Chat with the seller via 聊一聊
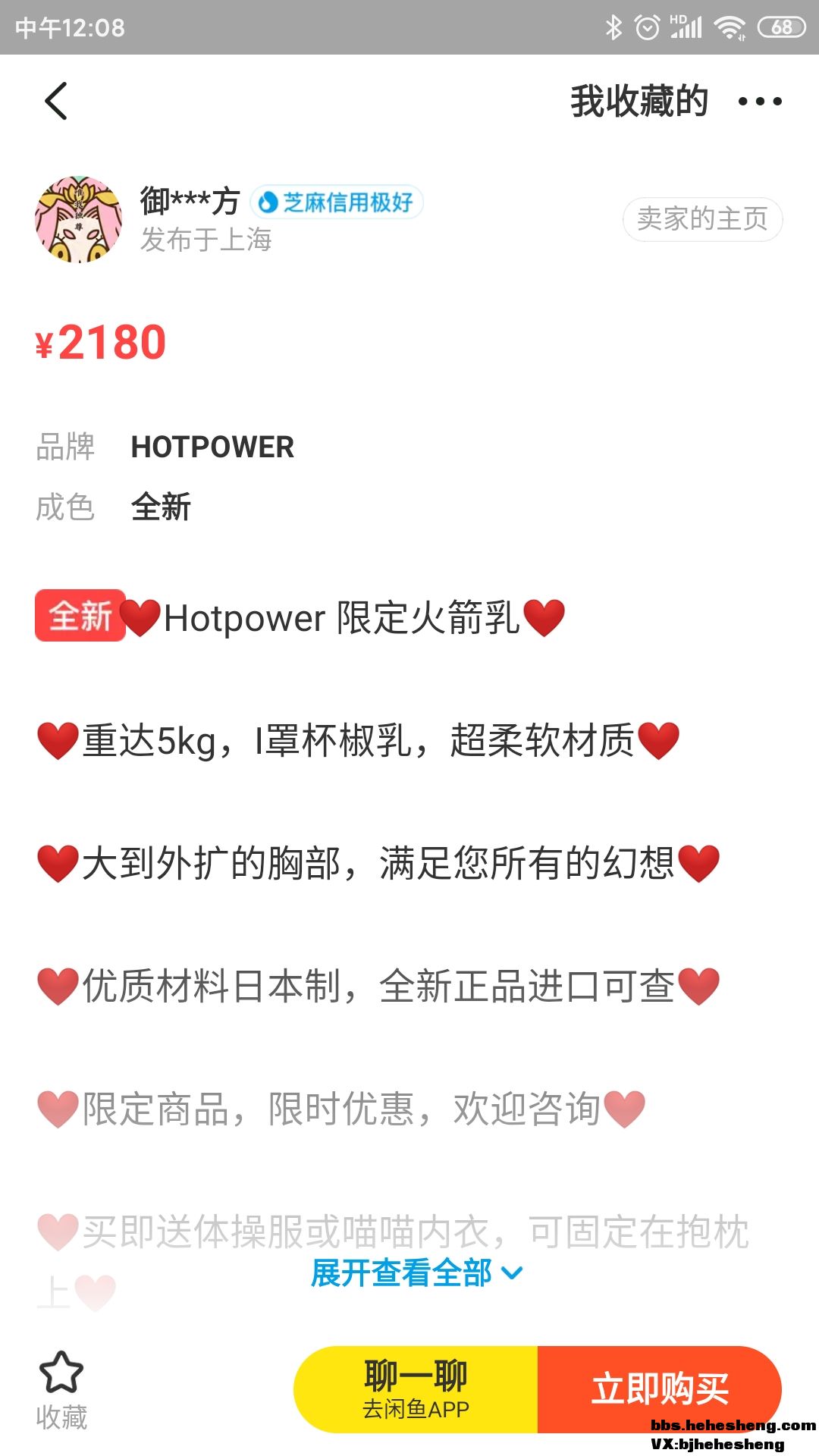Viewport: 819px width, 1456px height. [416, 1389]
